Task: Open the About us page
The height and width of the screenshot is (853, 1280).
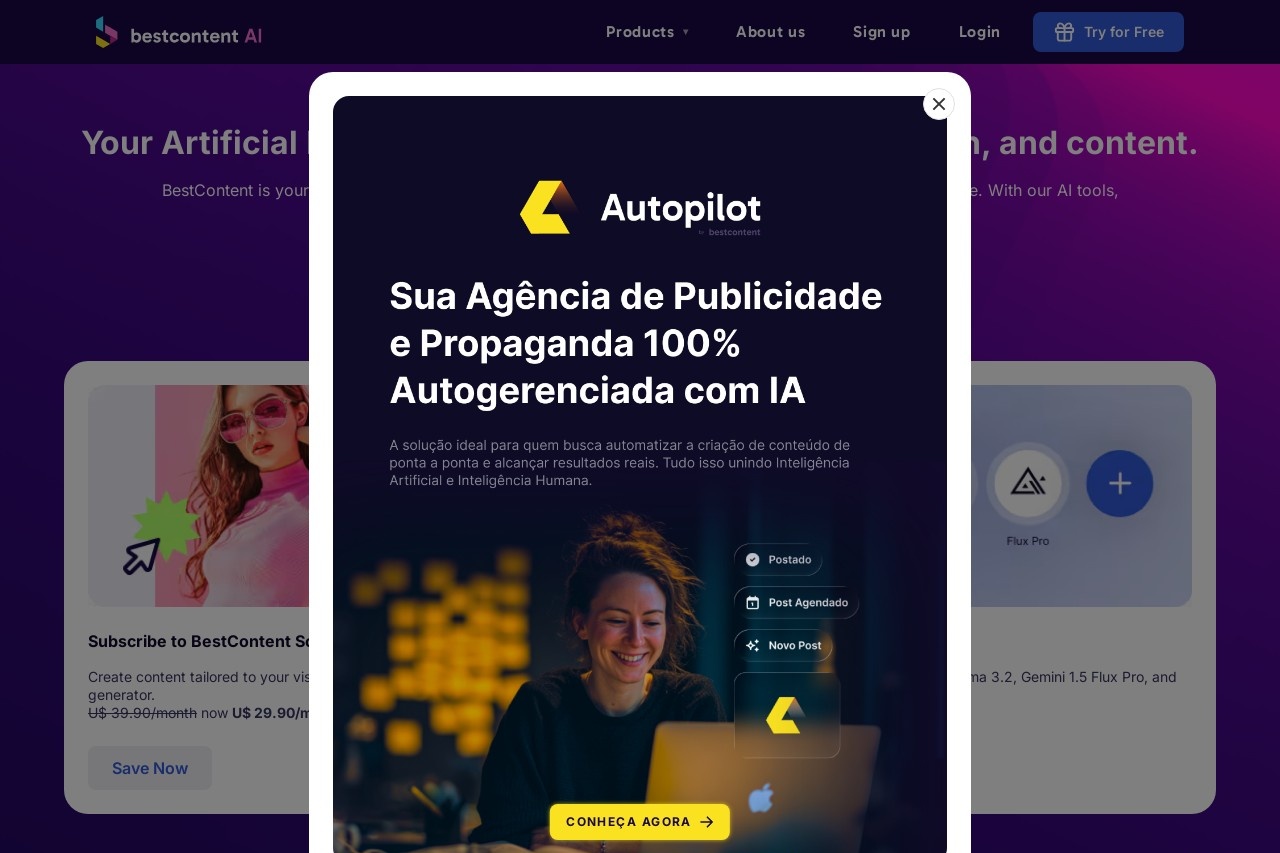Action: (770, 32)
